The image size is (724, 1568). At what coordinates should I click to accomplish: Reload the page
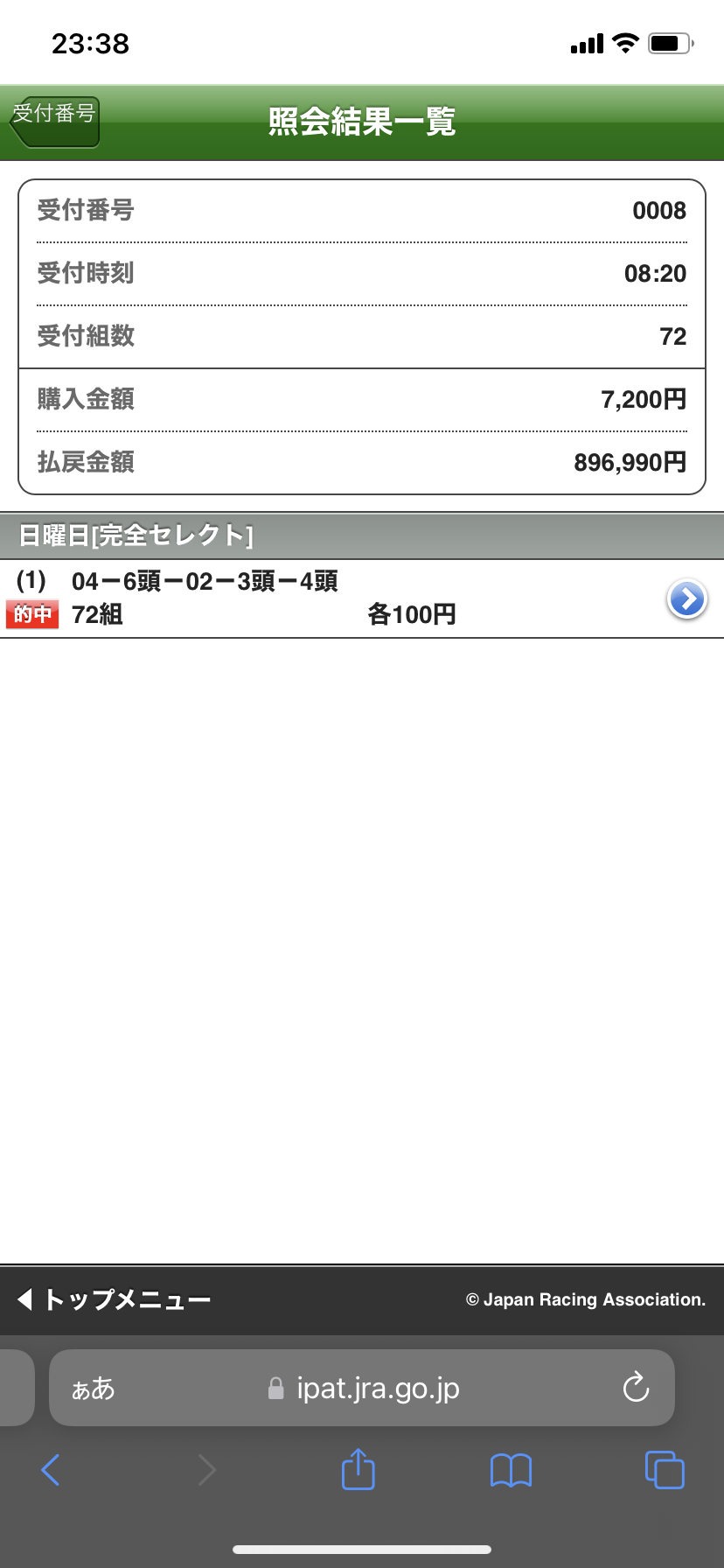point(636,1388)
